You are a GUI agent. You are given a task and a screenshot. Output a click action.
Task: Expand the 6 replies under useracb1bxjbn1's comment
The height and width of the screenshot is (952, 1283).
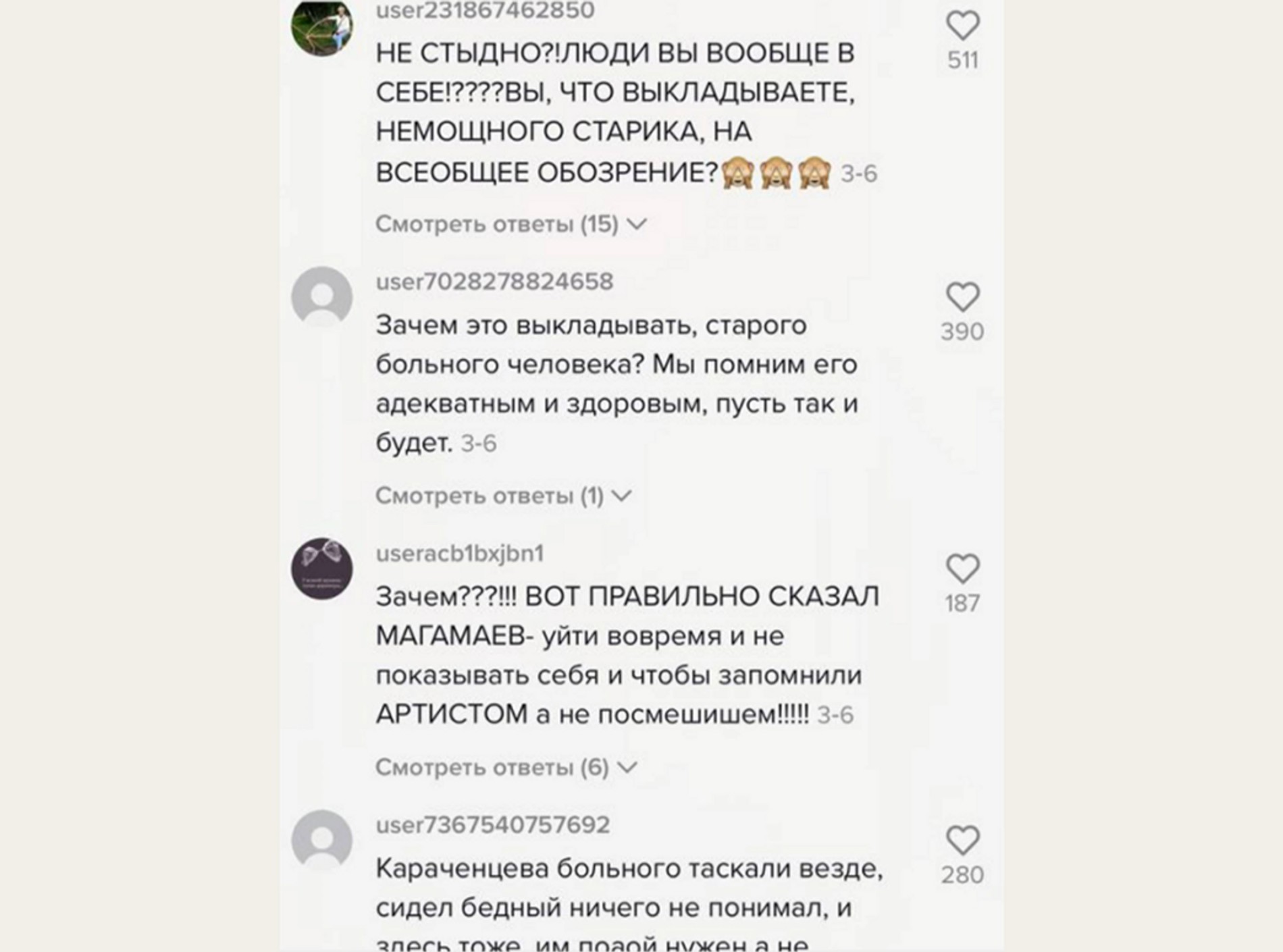coord(506,768)
